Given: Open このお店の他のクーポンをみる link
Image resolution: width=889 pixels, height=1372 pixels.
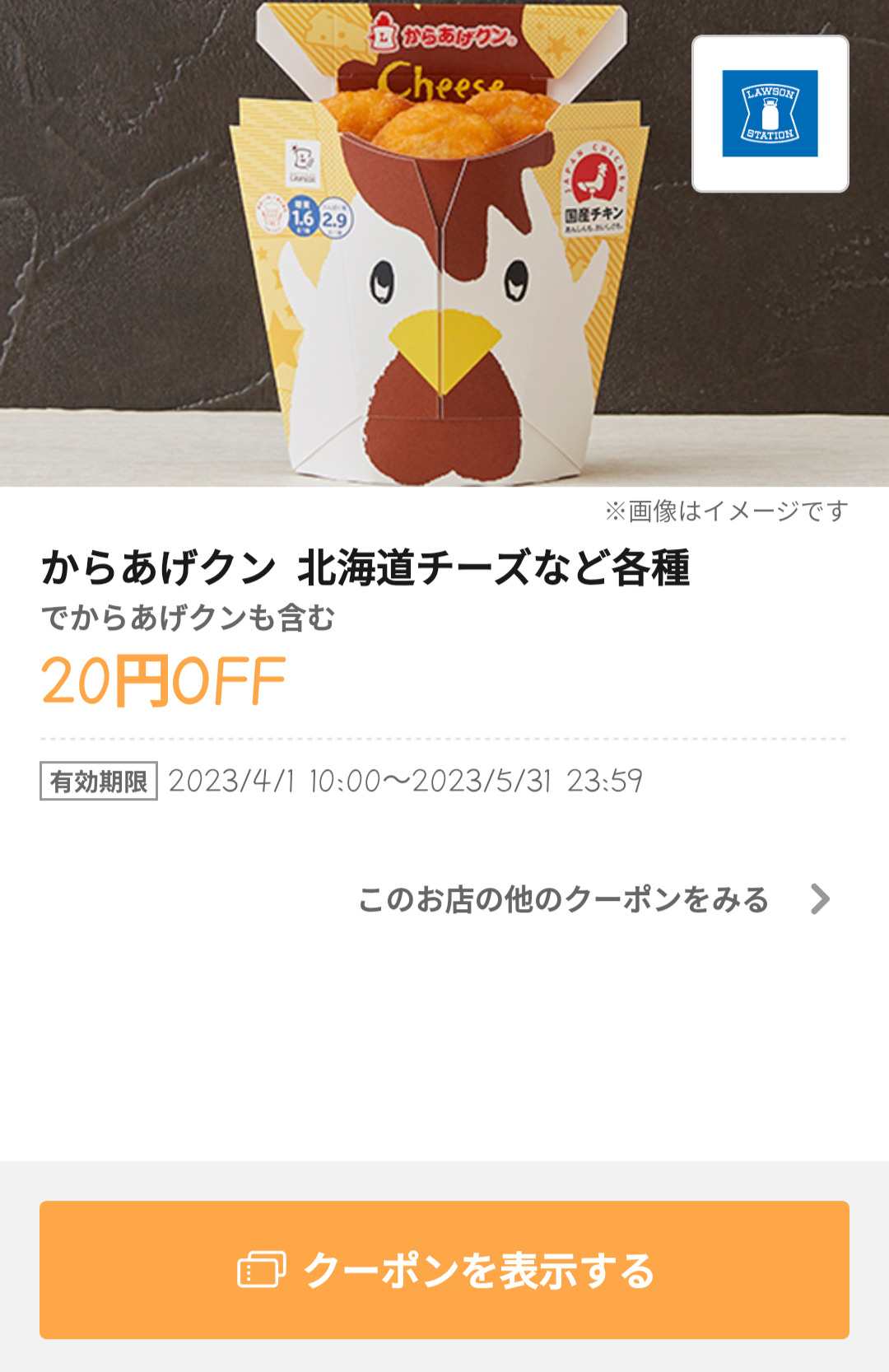Looking at the screenshot, I should coord(593,899).
